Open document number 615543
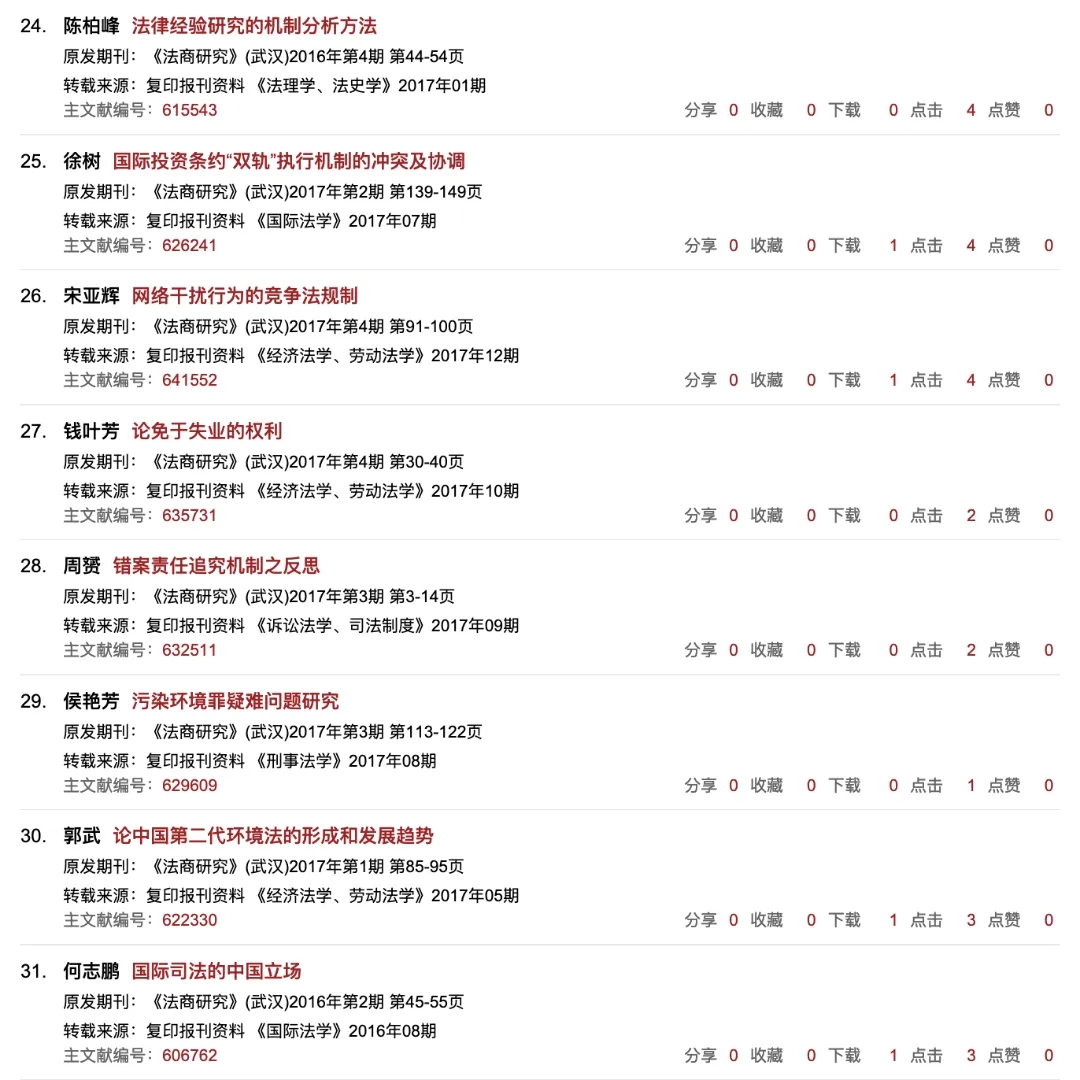The image size is (1080, 1080). (189, 110)
